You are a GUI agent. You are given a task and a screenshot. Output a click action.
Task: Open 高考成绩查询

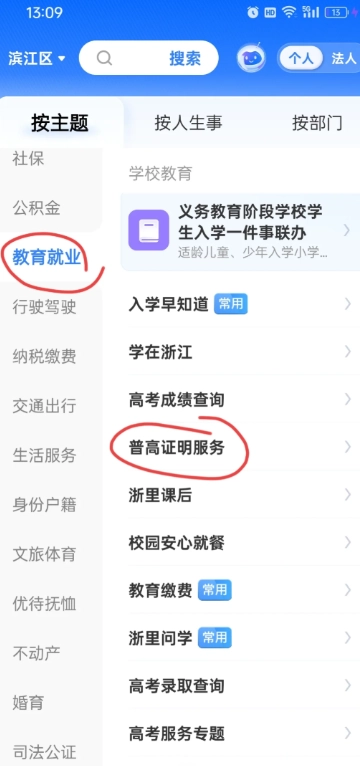pos(240,400)
